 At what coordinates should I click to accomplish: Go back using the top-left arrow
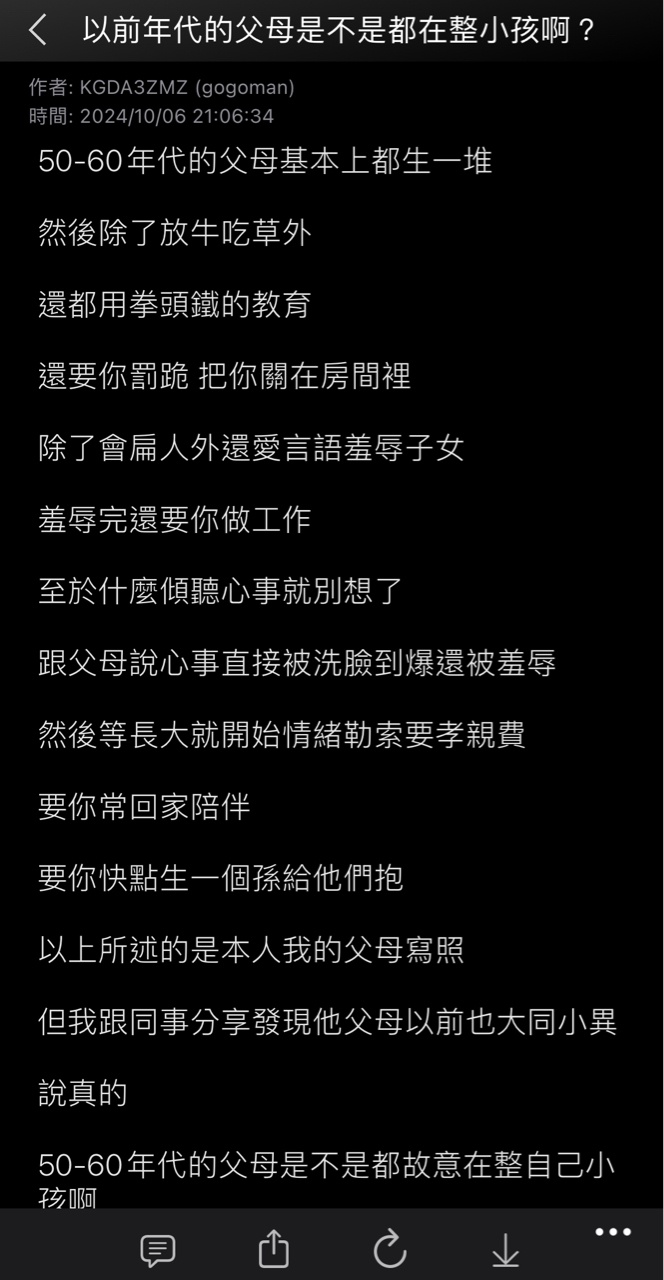tap(38, 31)
